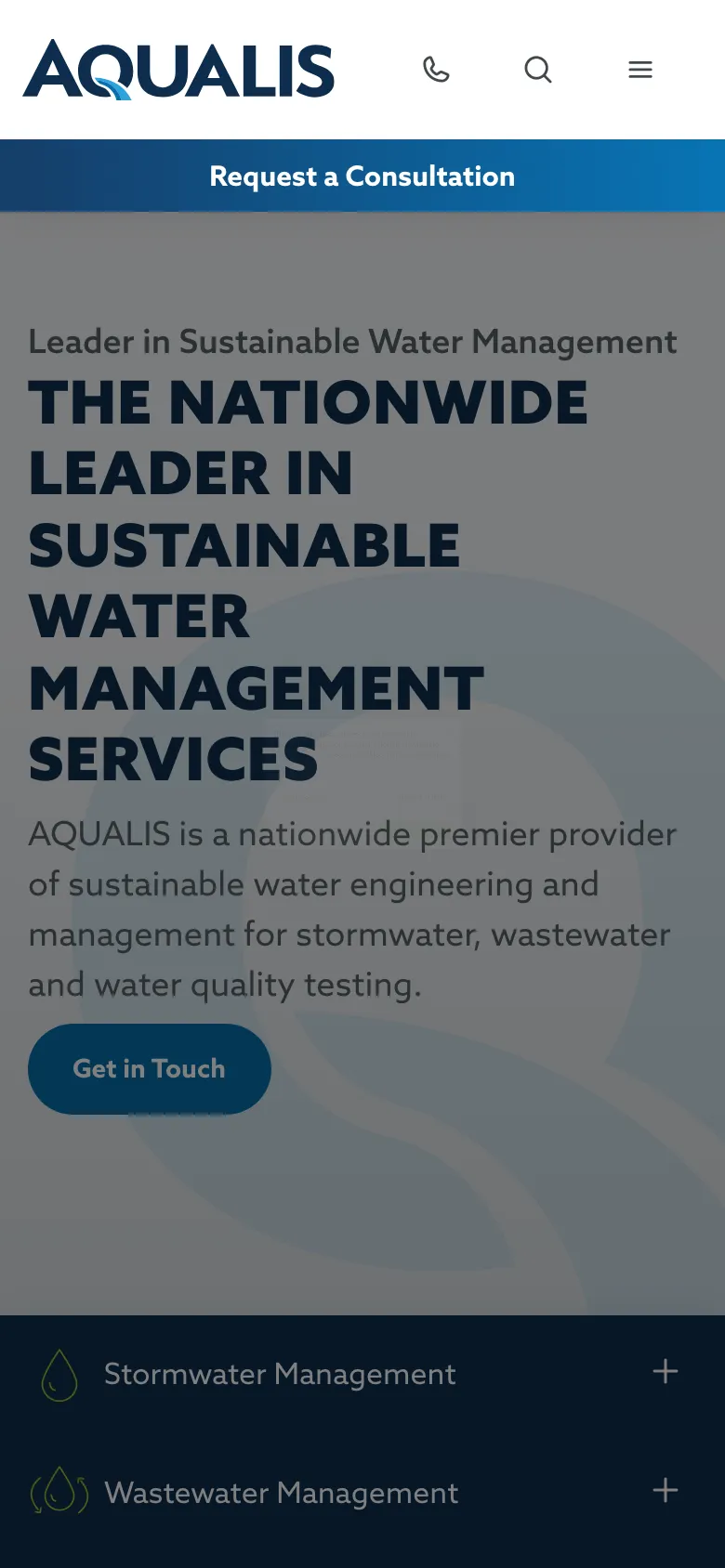This screenshot has width=725, height=1568.
Task: Select the Request a Consultation call-to-action
Action: (x=362, y=176)
